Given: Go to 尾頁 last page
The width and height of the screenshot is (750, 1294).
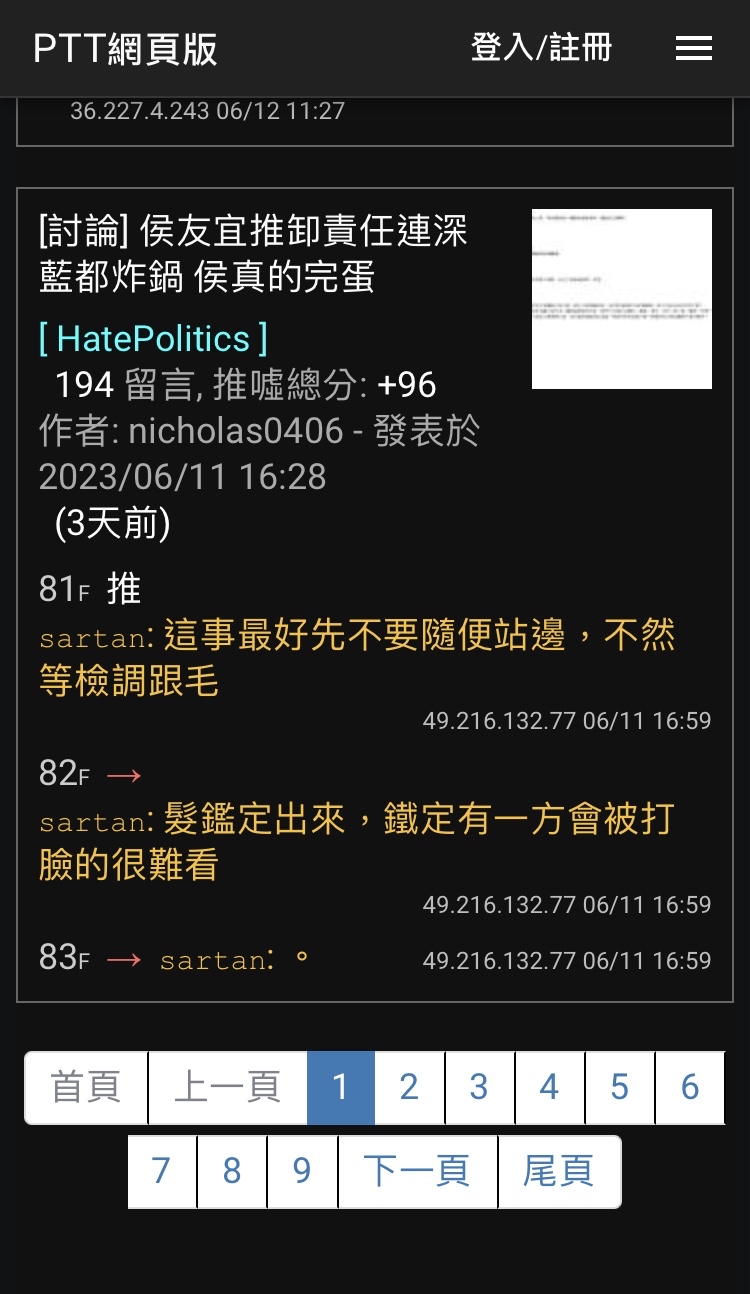Looking at the screenshot, I should [x=558, y=1171].
